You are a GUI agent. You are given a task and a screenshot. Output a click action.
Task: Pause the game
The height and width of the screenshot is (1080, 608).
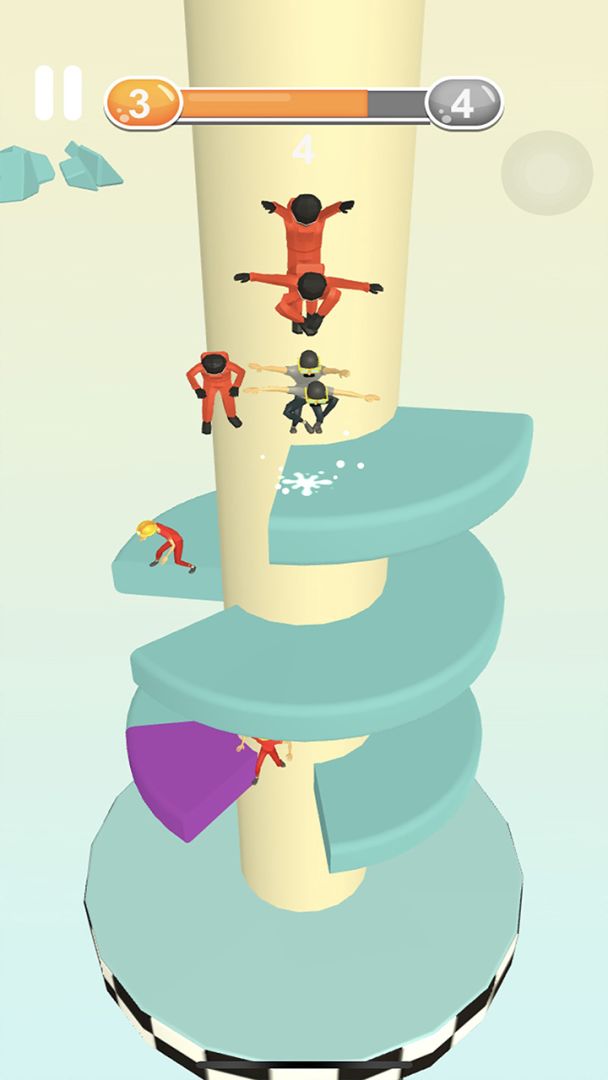point(58,94)
